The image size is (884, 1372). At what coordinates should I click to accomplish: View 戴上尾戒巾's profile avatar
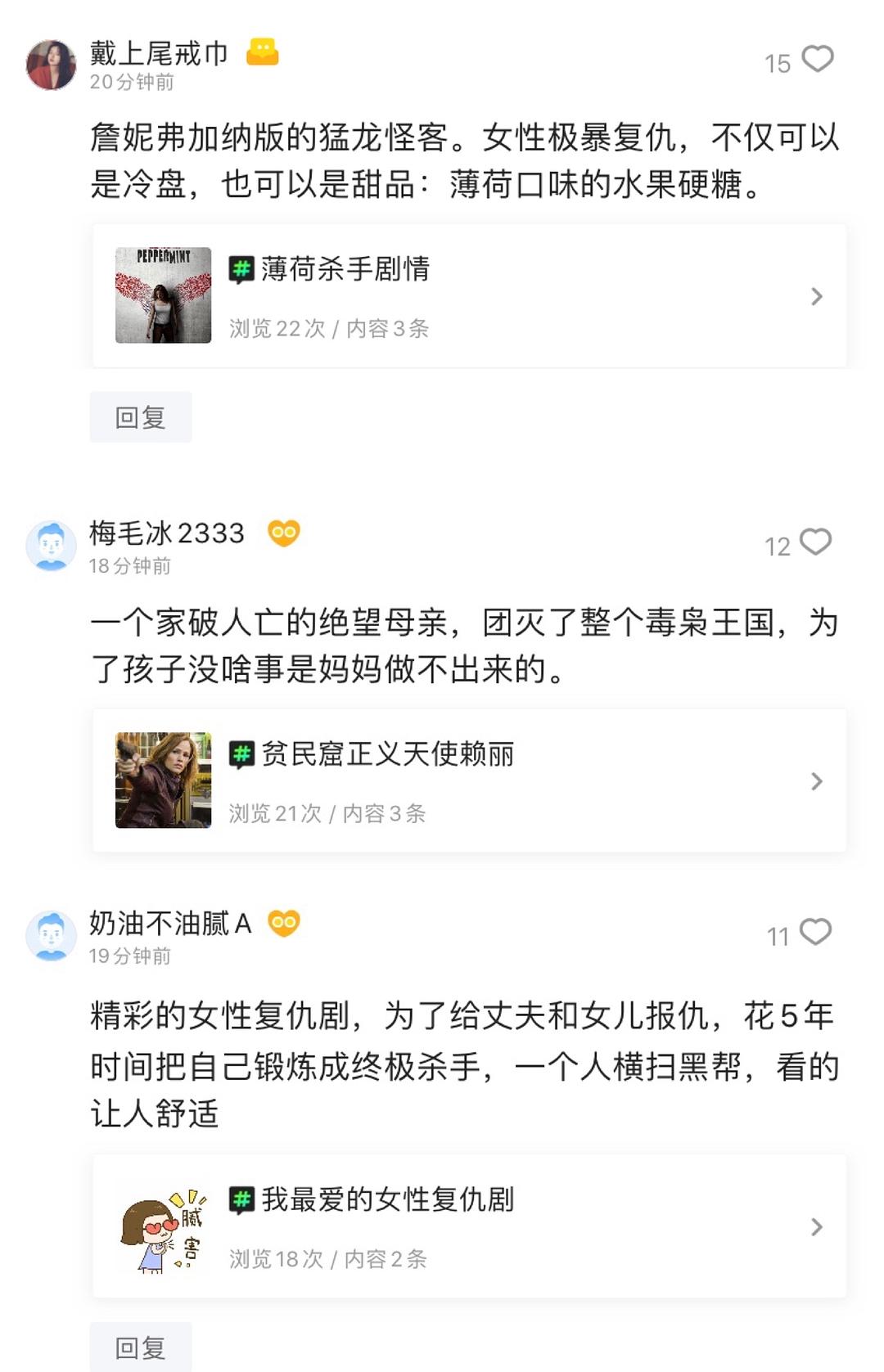51,65
